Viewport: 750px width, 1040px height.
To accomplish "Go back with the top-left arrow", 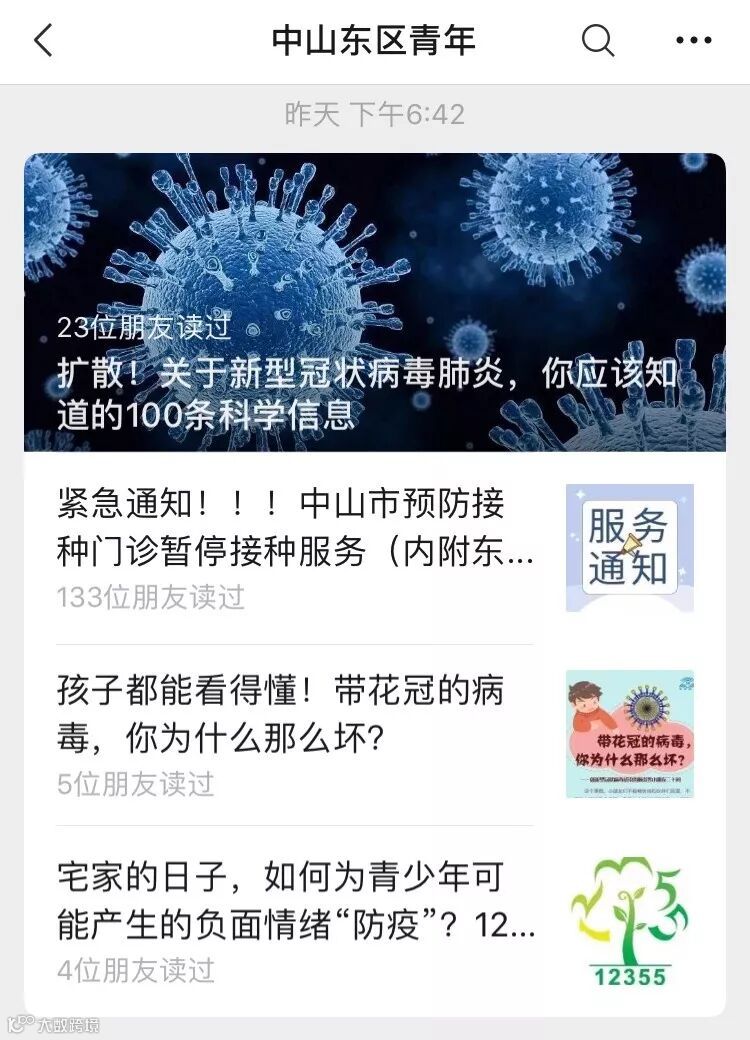I will (x=42, y=40).
